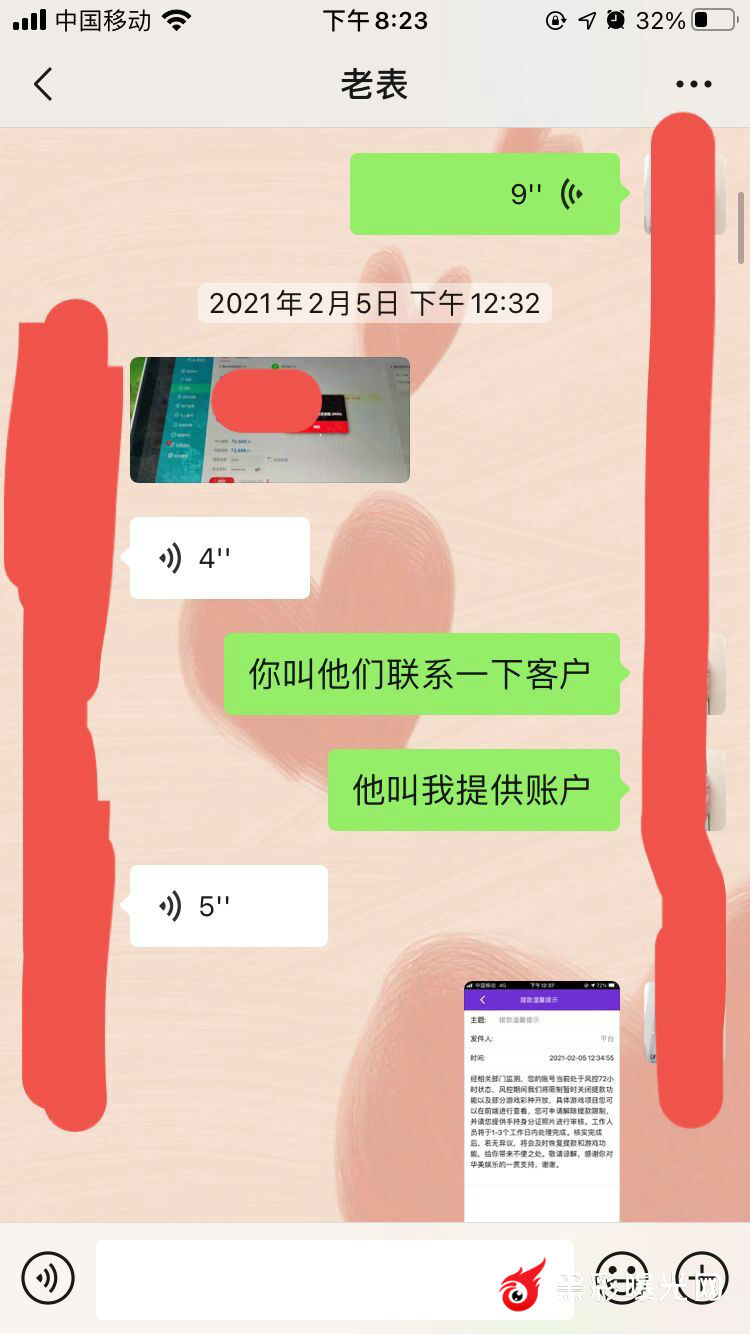This screenshot has height=1334, width=750.
Task: Go back from the 老表 chat
Action: click(x=43, y=85)
